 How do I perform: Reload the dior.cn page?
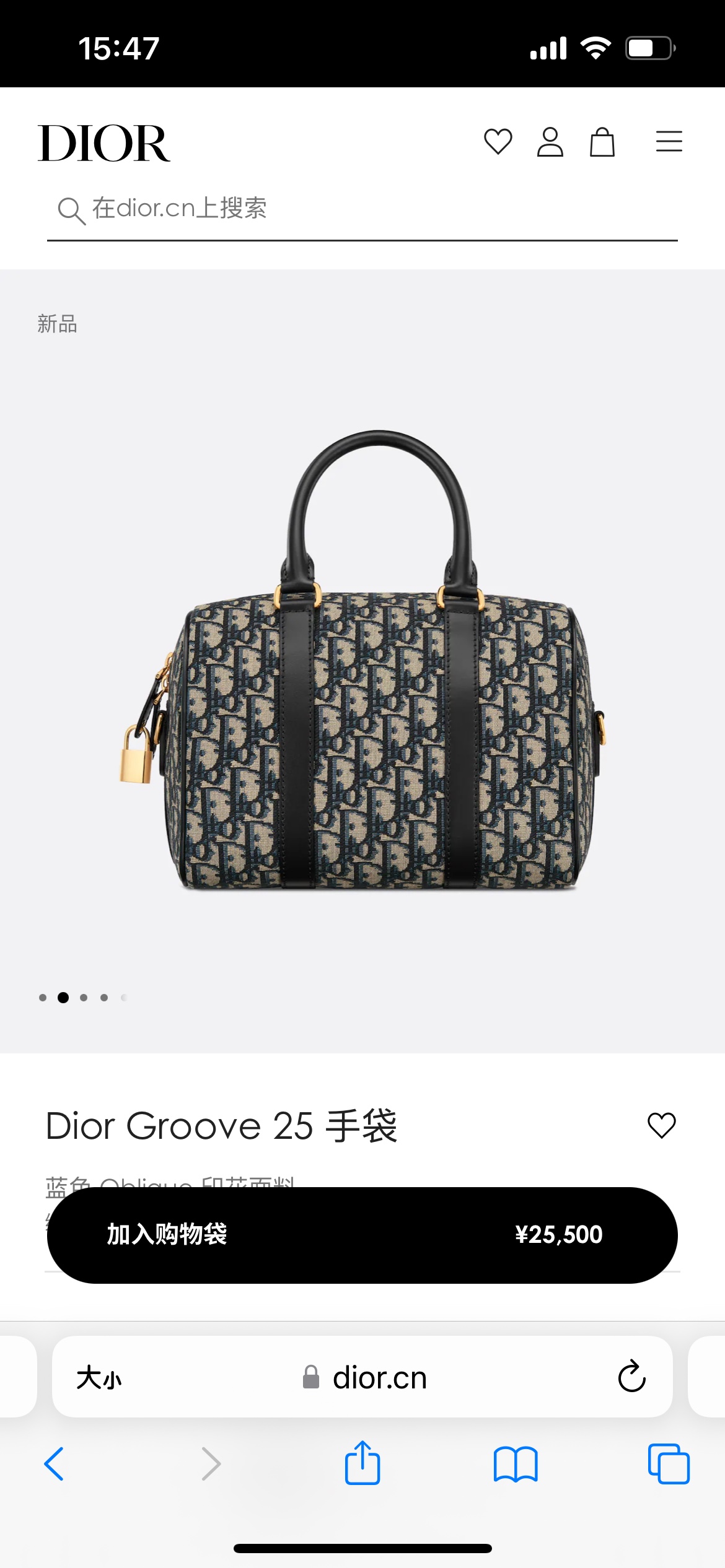[631, 1377]
